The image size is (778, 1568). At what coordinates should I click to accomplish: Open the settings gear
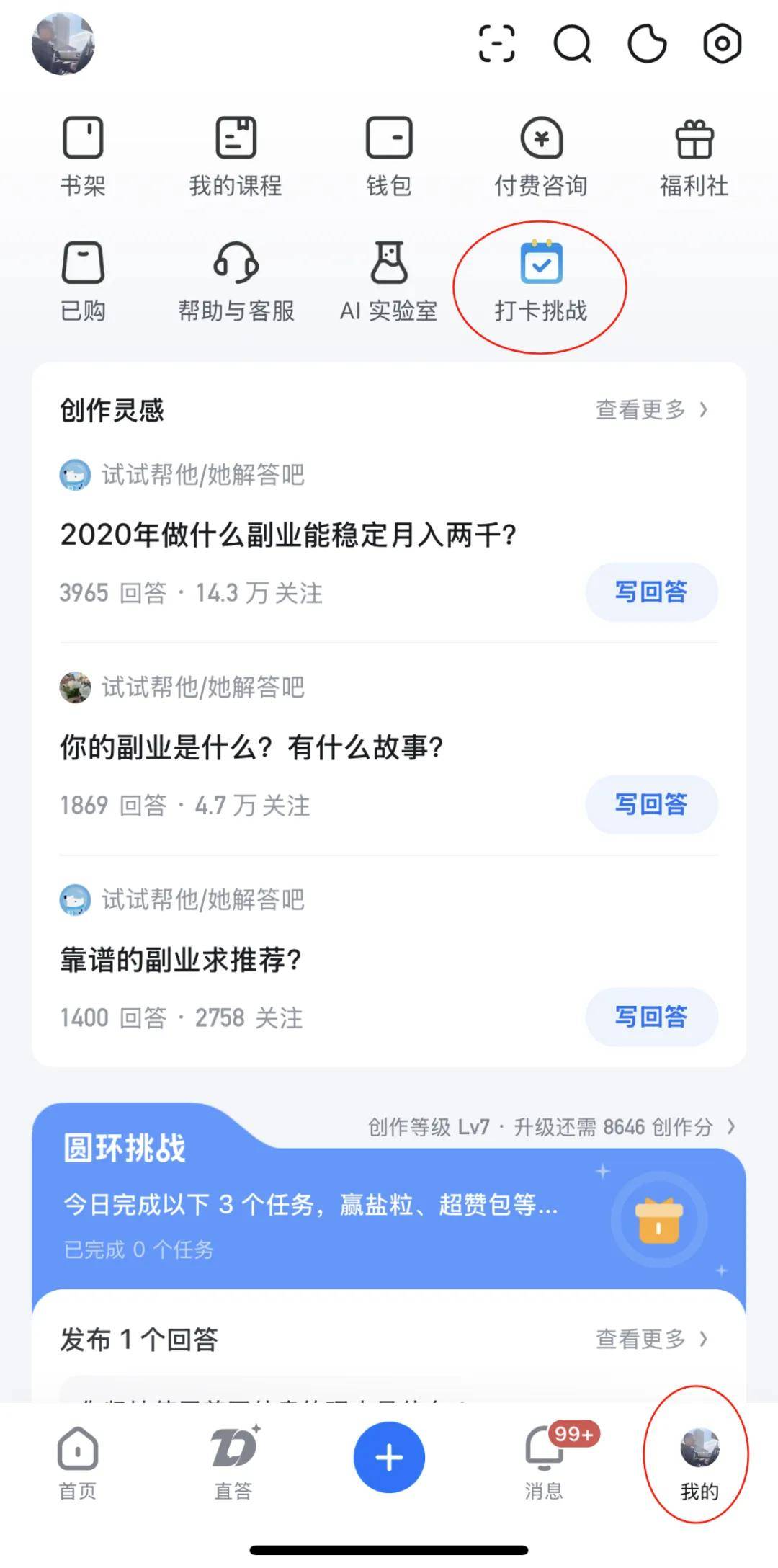722,45
